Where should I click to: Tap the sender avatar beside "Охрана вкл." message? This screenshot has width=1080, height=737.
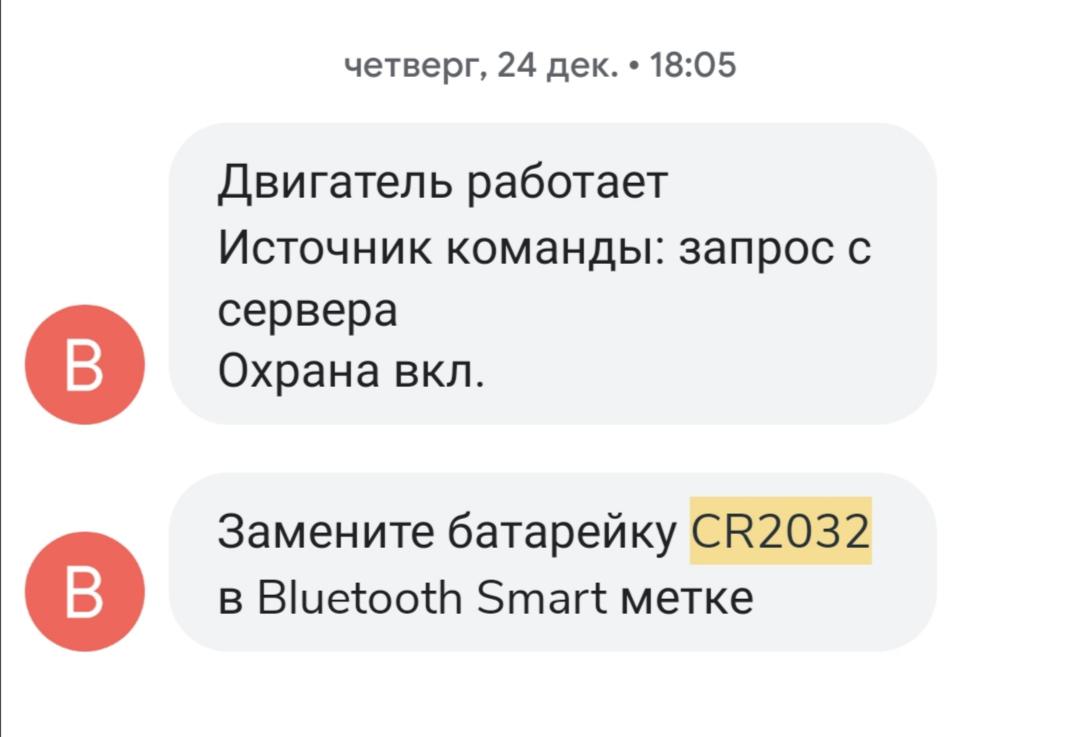pos(85,365)
